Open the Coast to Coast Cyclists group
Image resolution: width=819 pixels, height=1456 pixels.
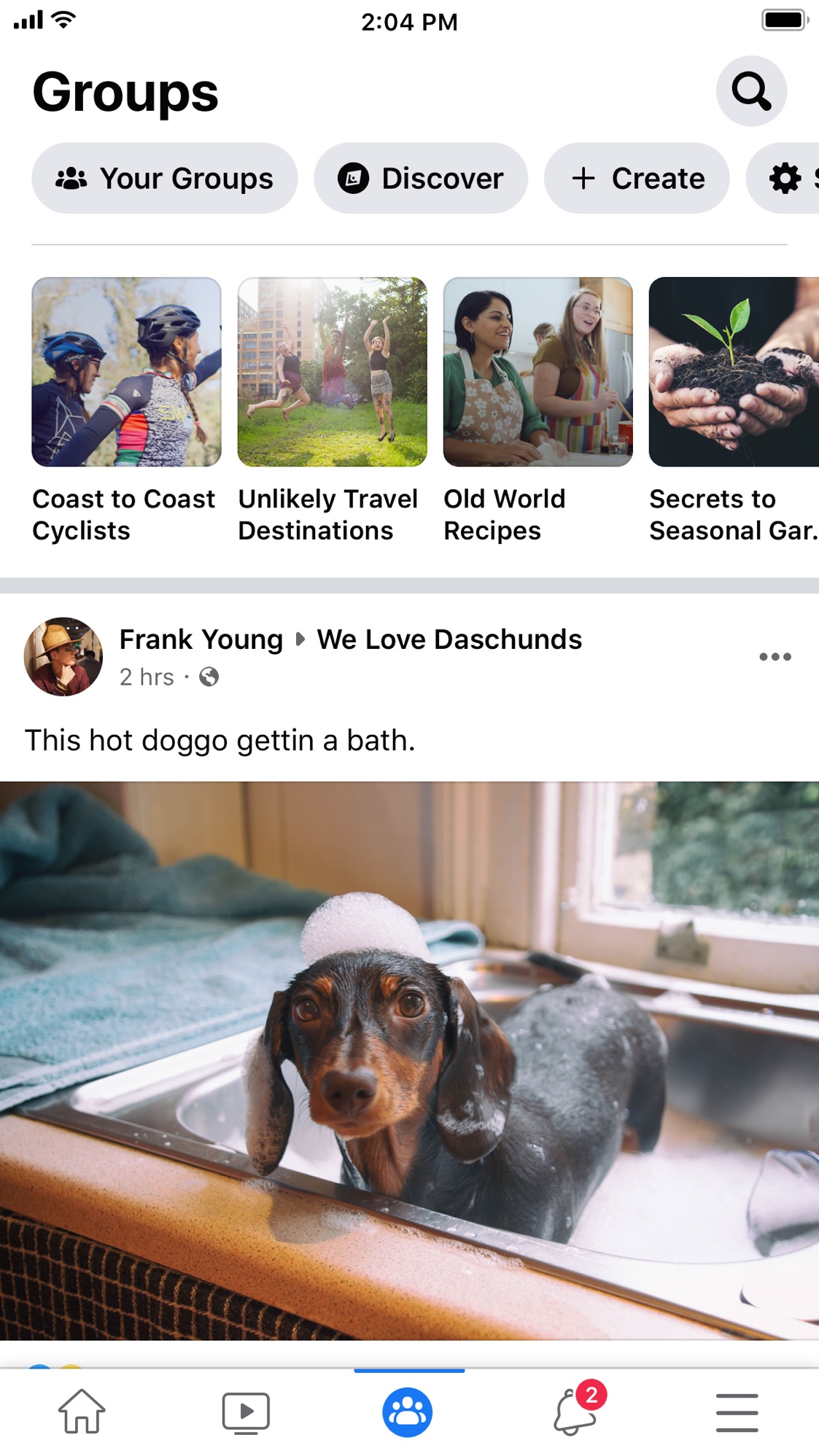(x=126, y=372)
